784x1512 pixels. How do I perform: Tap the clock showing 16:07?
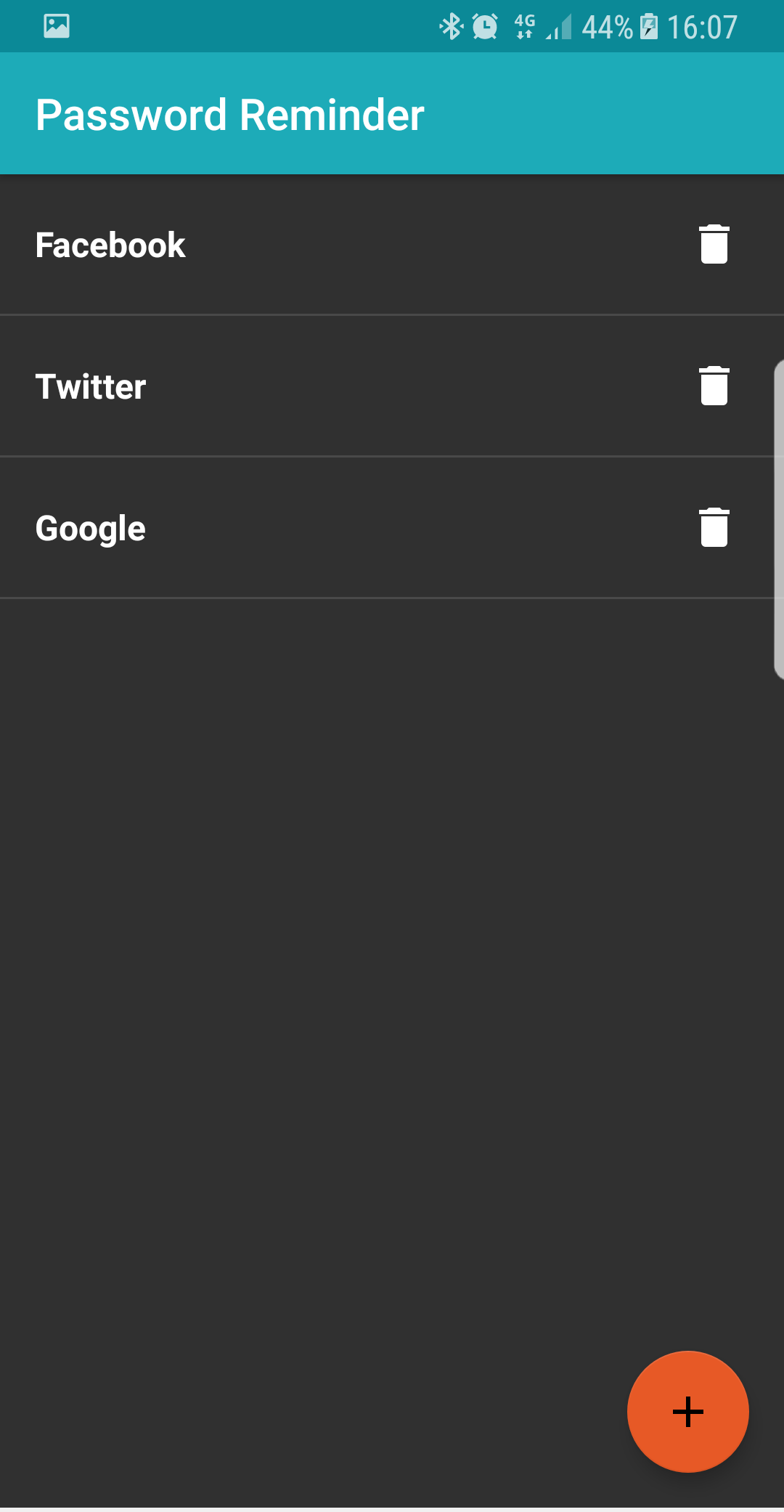coord(701,26)
